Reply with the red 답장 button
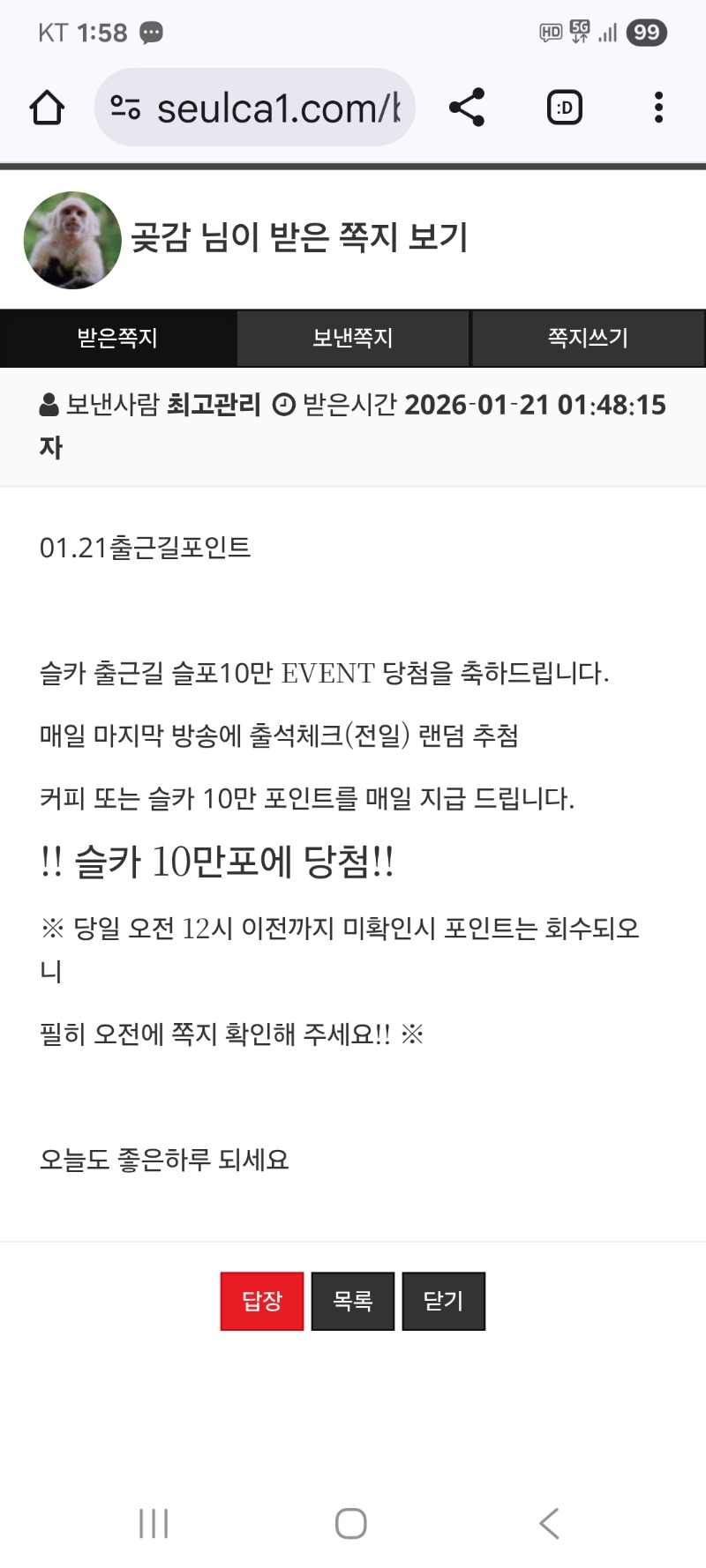Screen dimensions: 706x1568 pyautogui.click(x=262, y=1301)
